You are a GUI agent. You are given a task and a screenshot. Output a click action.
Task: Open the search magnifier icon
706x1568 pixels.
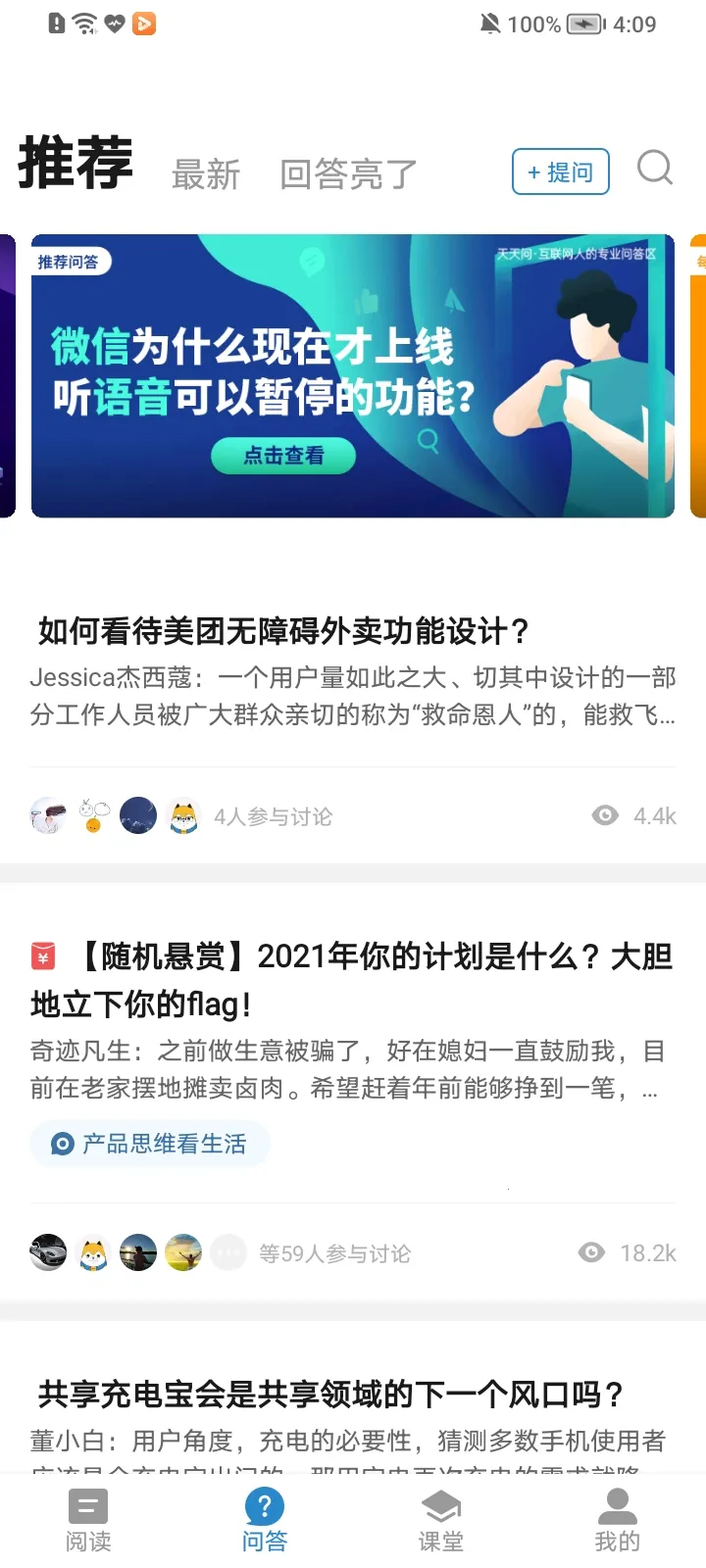(x=654, y=169)
